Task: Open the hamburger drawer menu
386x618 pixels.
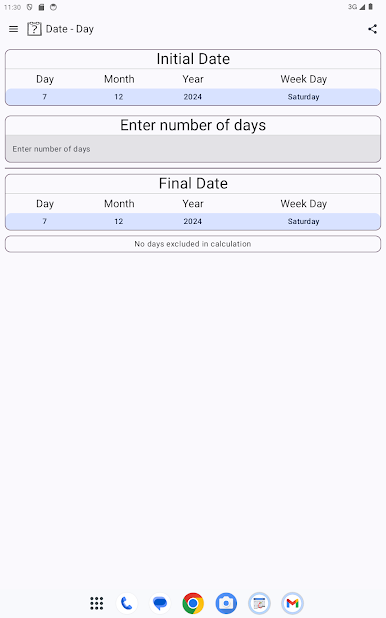Action: coord(13,29)
